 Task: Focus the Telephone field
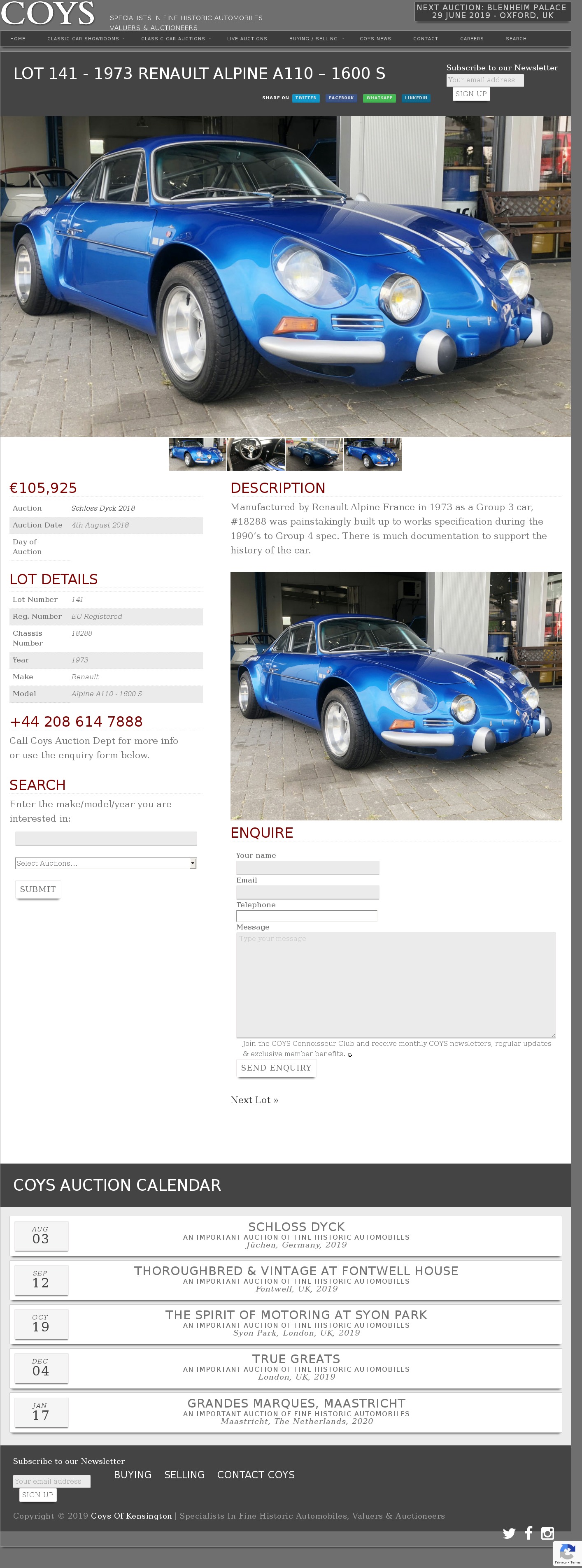tap(307, 915)
